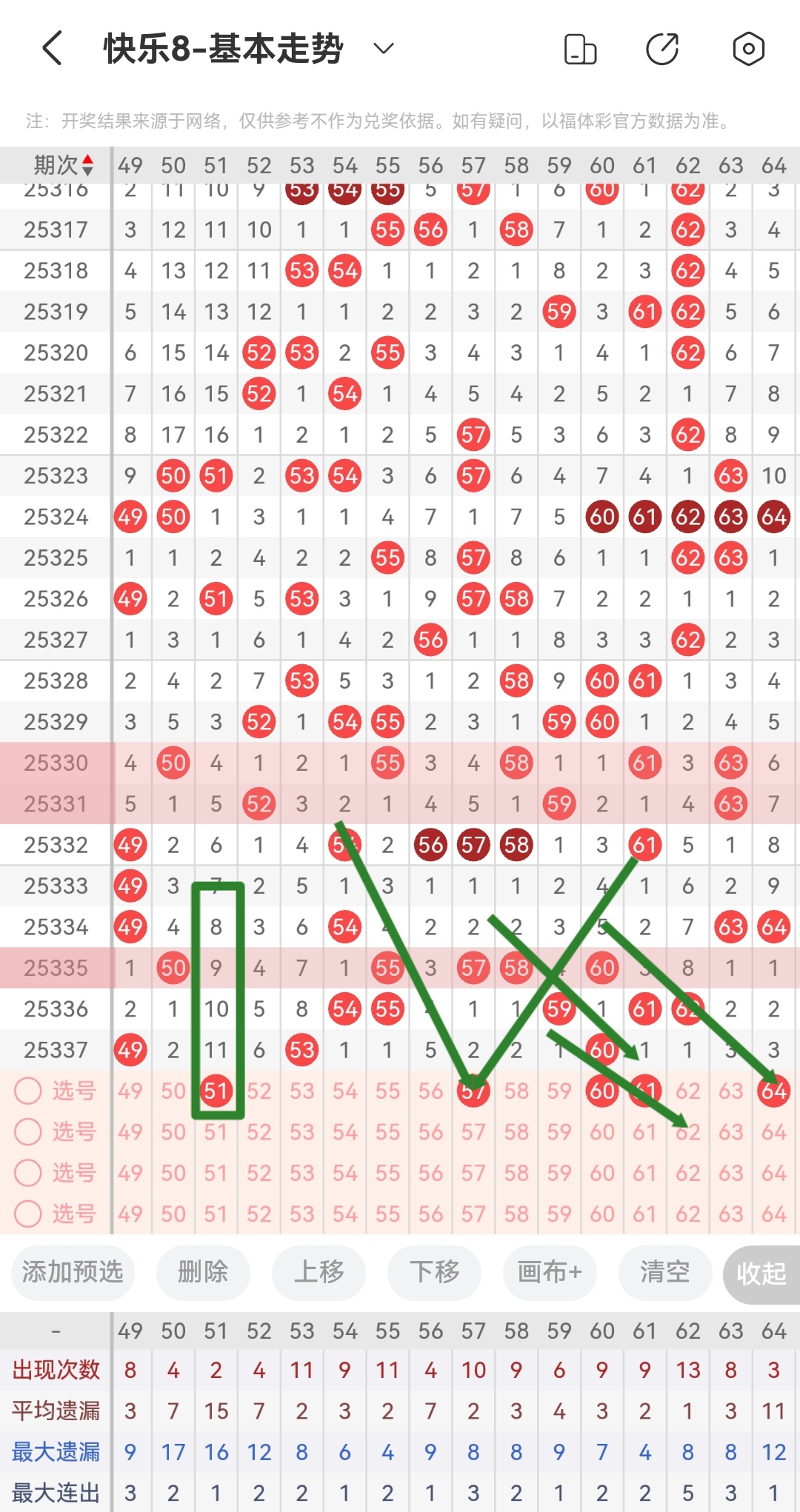Image resolution: width=800 pixels, height=1512 pixels.
Task: Open the hexagon settings icon
Action: [x=748, y=50]
